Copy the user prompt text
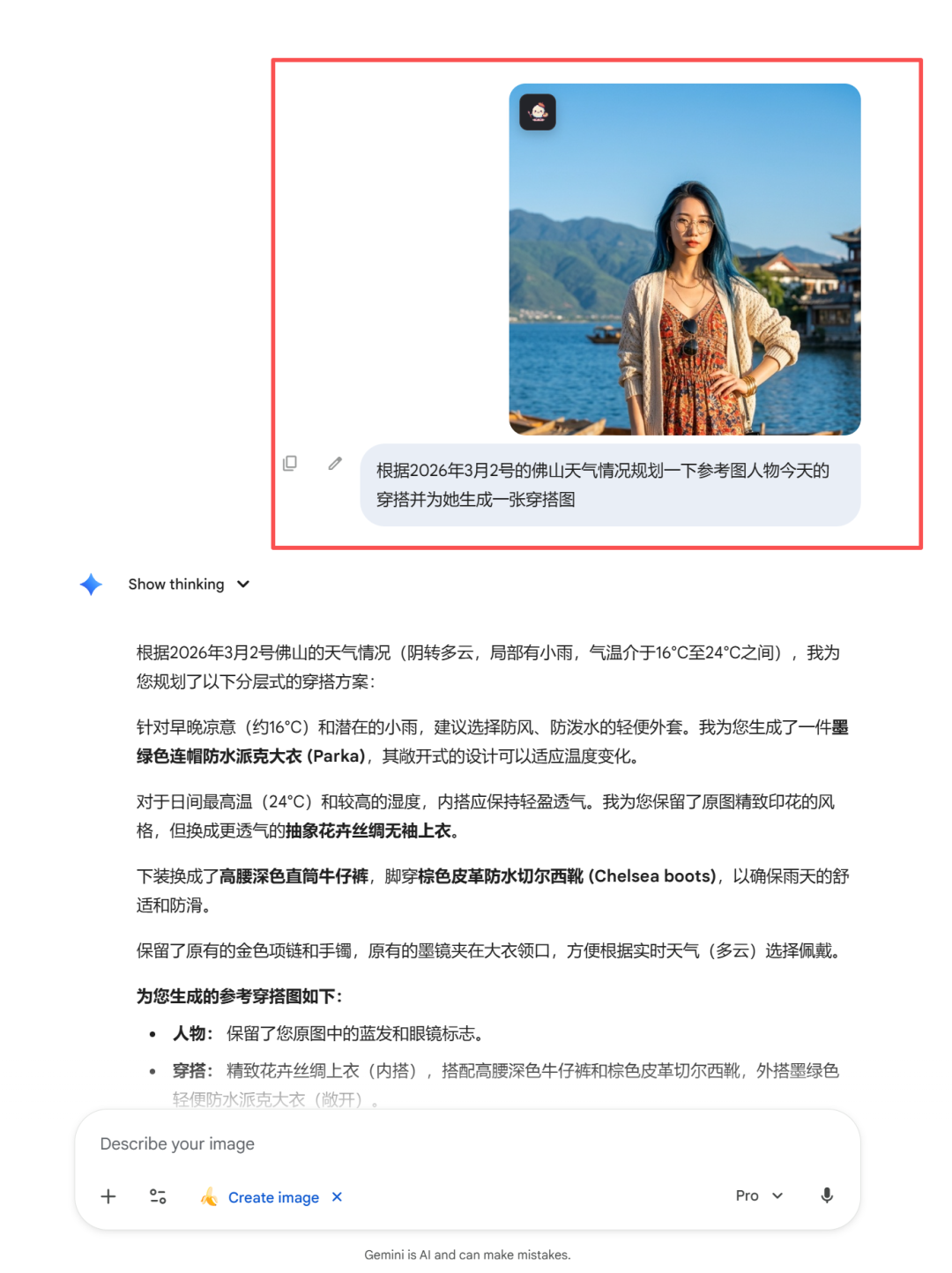The height and width of the screenshot is (1273, 952). [x=289, y=463]
